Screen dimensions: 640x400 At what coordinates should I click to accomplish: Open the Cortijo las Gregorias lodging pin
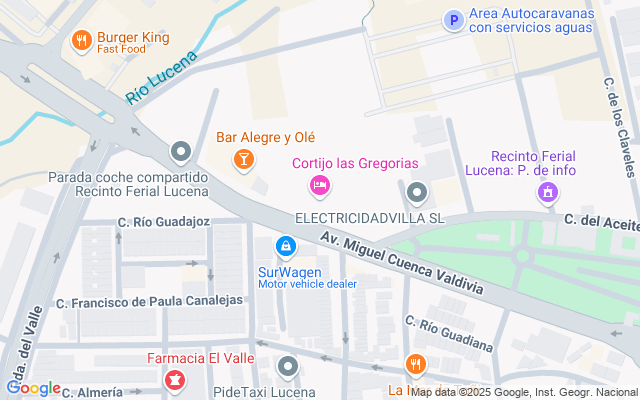pyautogui.click(x=320, y=183)
